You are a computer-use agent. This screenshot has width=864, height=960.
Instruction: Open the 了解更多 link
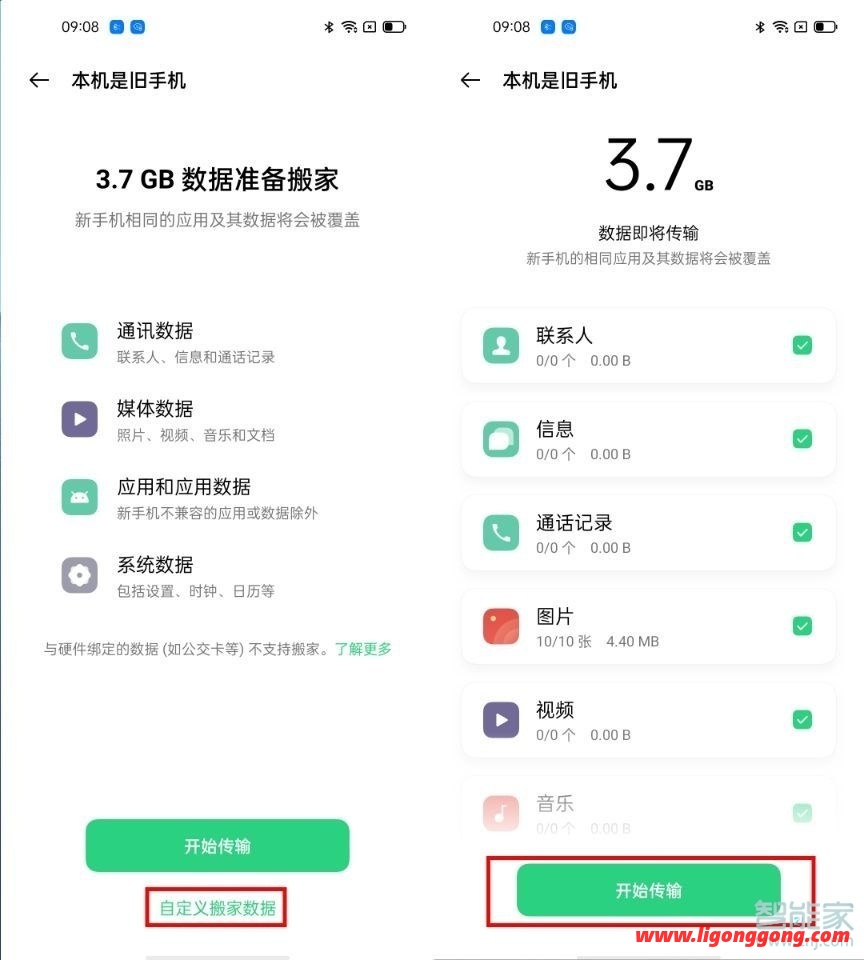pos(363,649)
